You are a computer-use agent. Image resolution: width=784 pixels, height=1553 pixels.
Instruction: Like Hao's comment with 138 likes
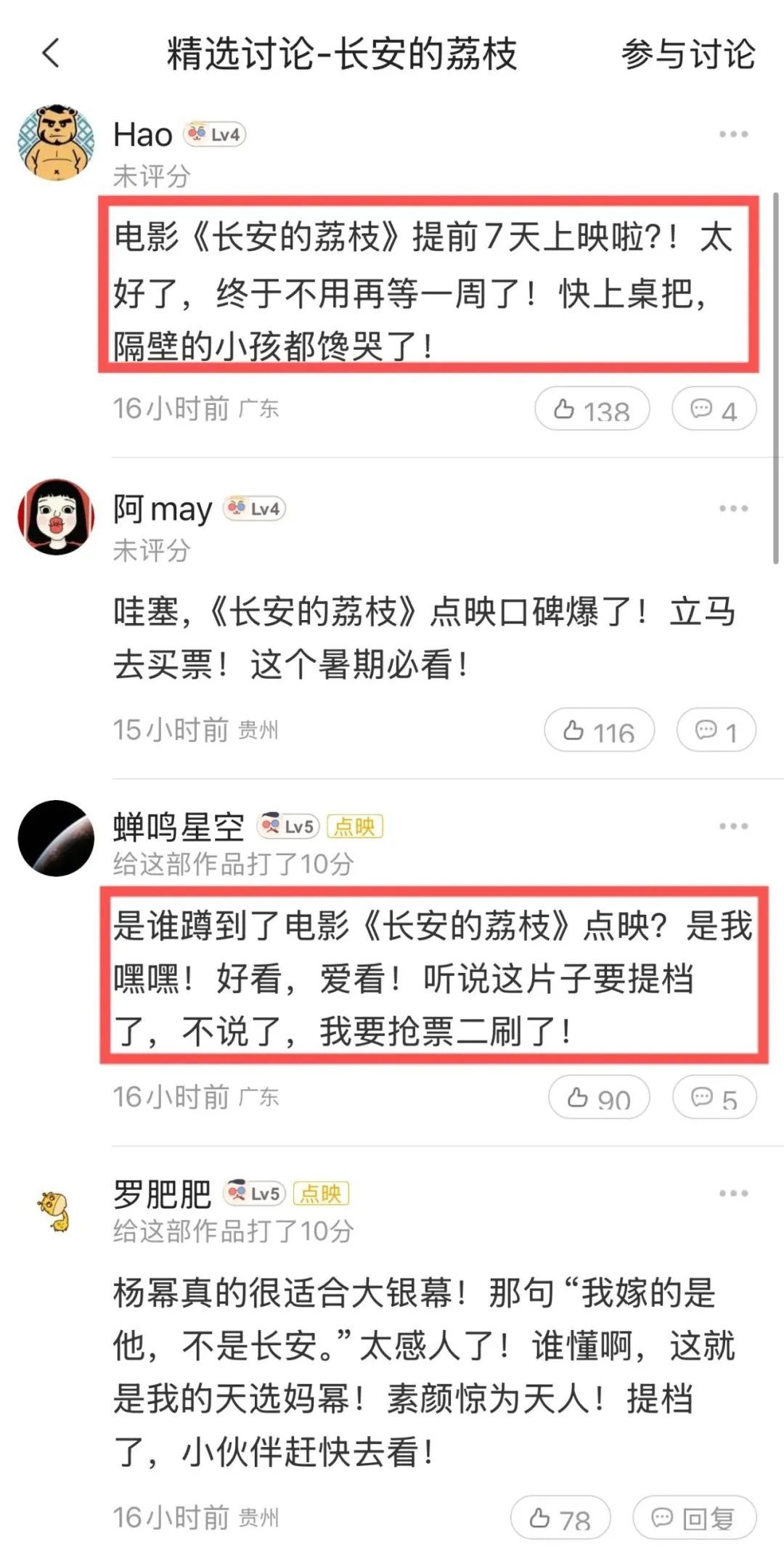pyautogui.click(x=592, y=409)
